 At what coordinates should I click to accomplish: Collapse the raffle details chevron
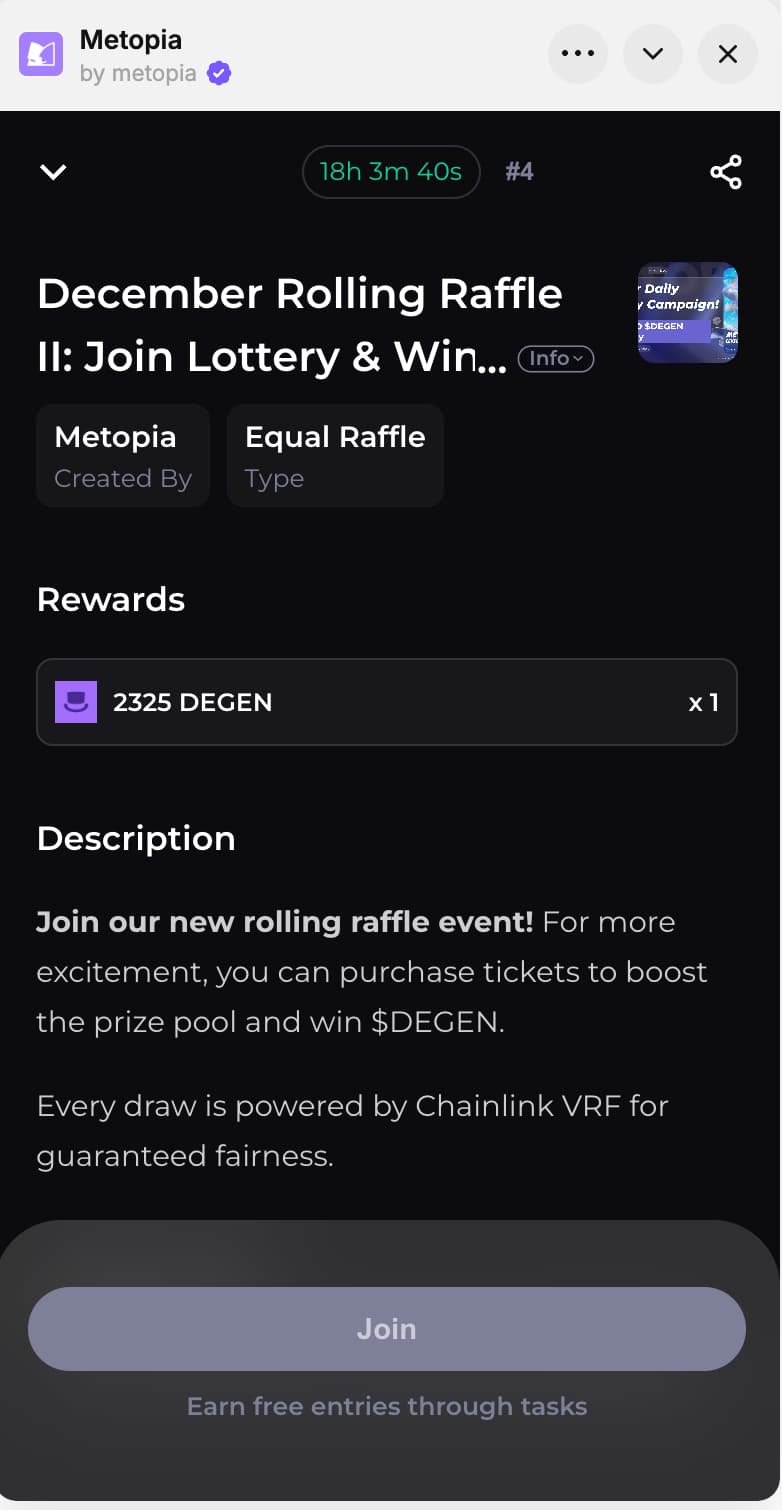point(53,172)
